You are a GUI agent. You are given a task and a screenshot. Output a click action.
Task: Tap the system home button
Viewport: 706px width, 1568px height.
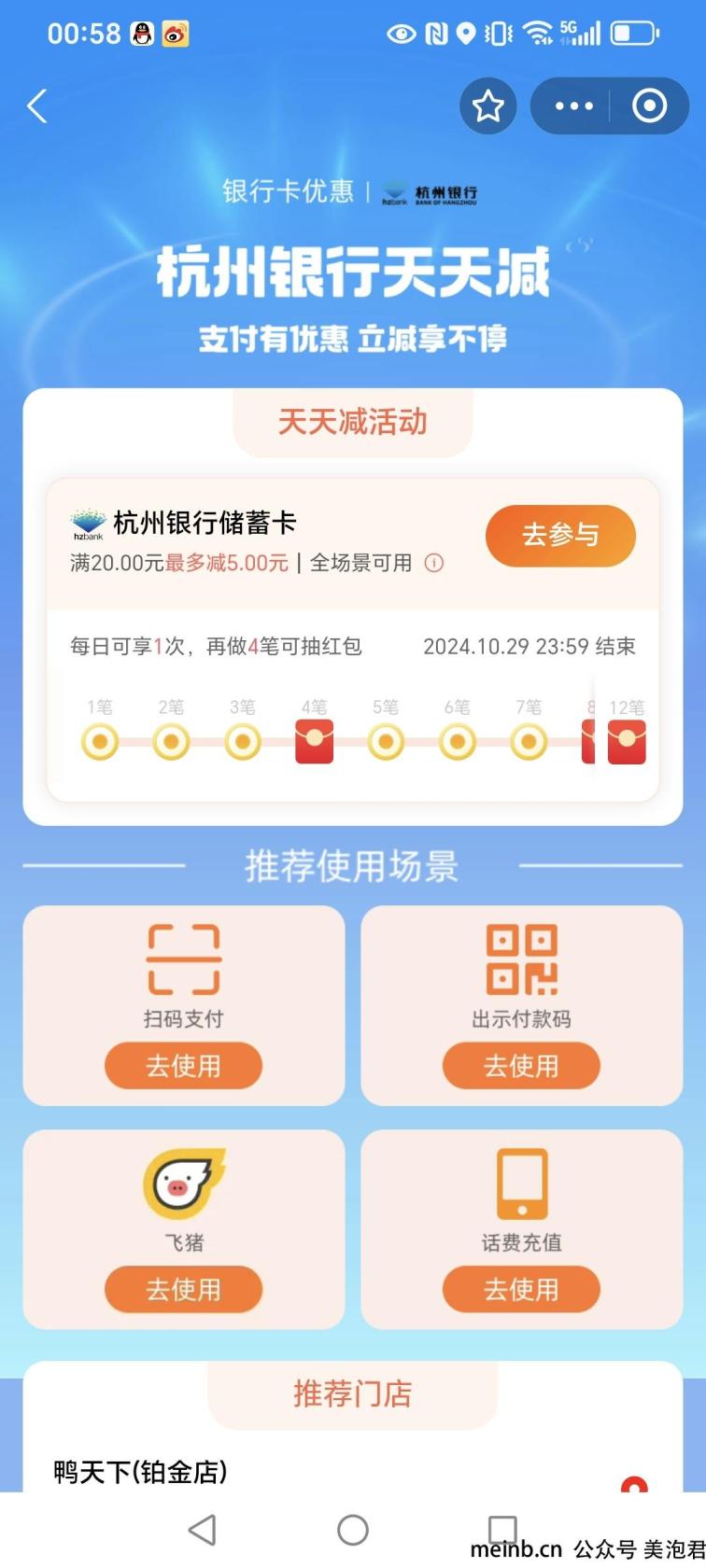pyautogui.click(x=353, y=1530)
